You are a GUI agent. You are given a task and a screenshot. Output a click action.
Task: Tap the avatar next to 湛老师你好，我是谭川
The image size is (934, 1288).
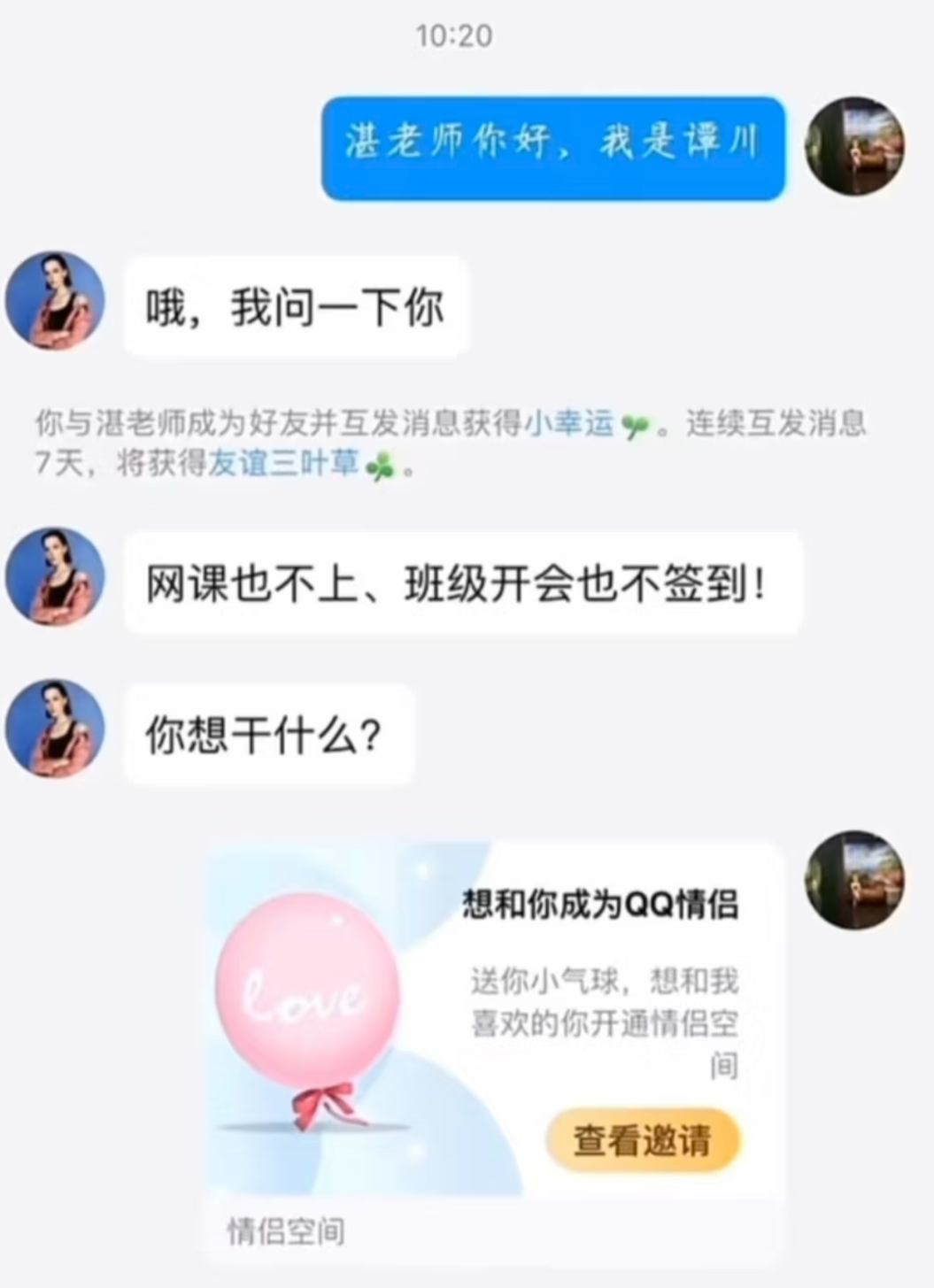point(853,147)
